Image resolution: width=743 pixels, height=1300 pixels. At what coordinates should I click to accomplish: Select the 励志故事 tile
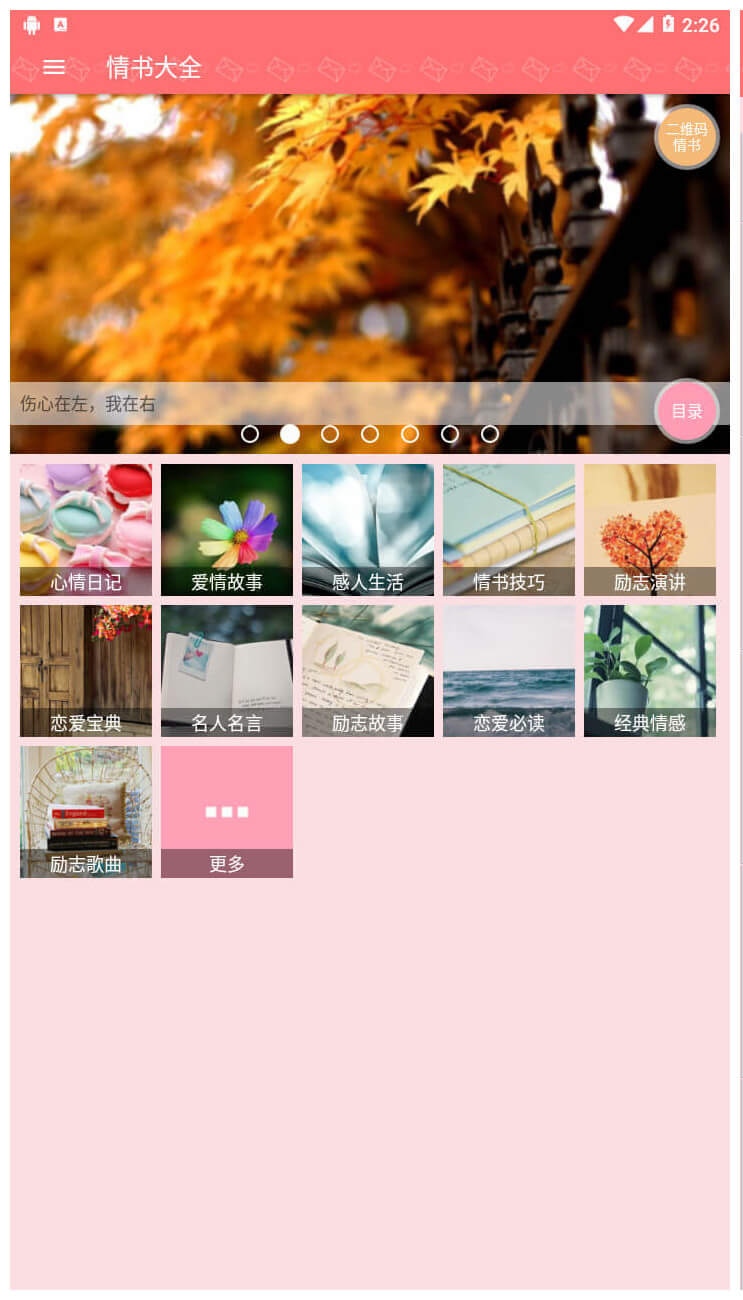[368, 671]
